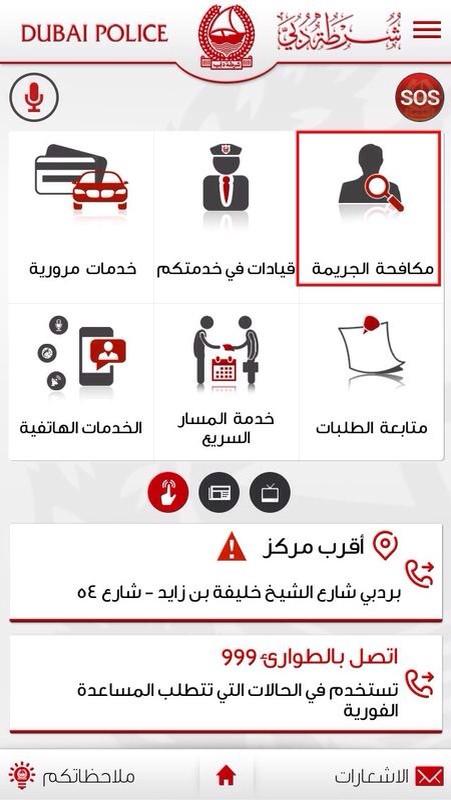The image size is (451, 800).
Task: Open قيادات في خدمتكم tile
Action: pyautogui.click(x=226, y=217)
